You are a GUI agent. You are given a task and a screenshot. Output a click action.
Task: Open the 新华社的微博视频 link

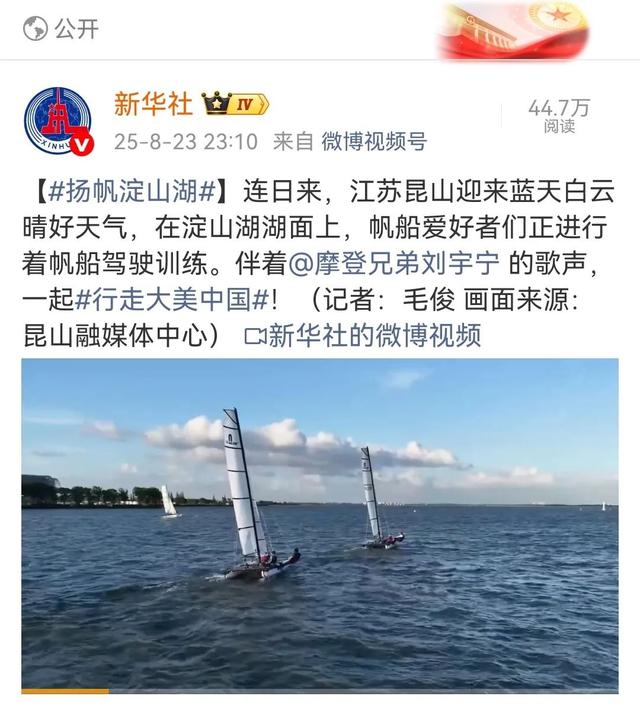[362, 335]
